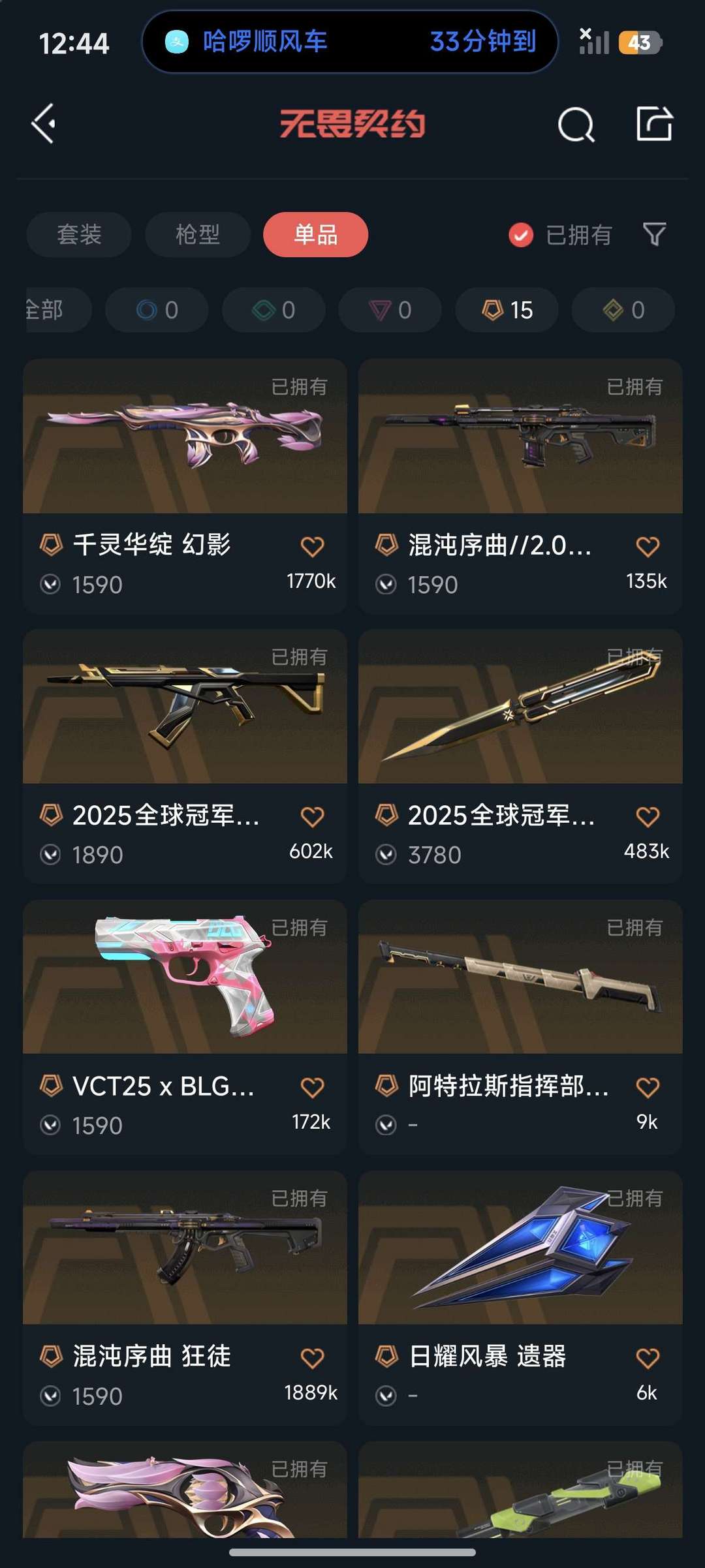Toggle the 已拥有 owned filter checkmark
705x1568 pixels.
tap(520, 235)
